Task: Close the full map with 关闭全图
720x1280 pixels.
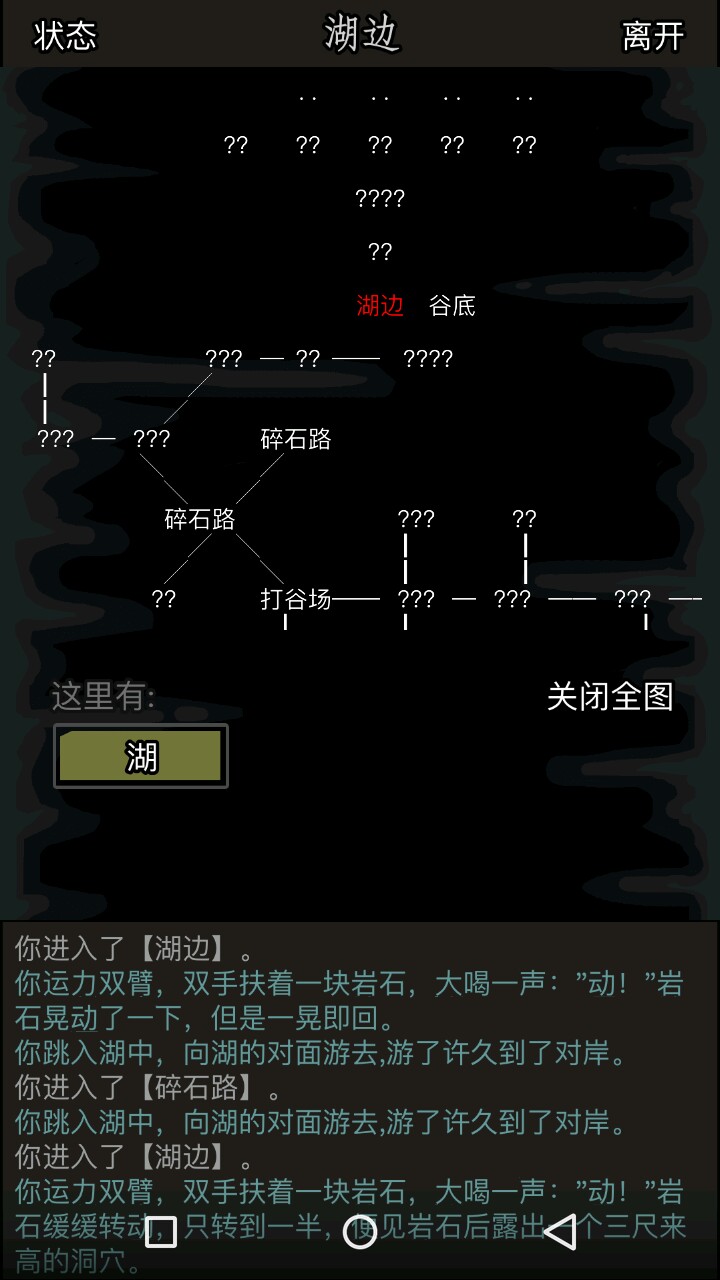Action: (610, 696)
